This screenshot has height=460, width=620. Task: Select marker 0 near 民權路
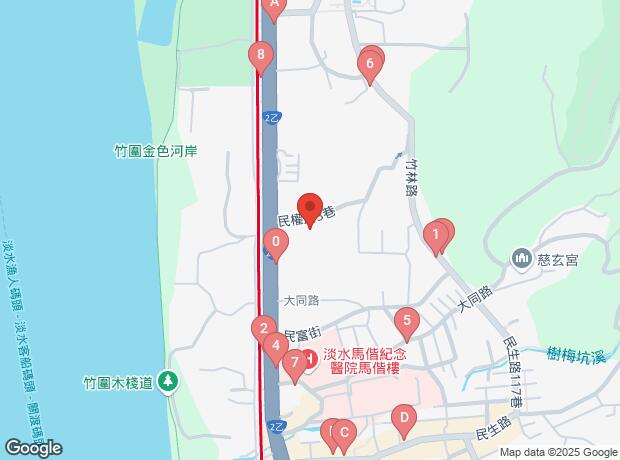coord(275,242)
